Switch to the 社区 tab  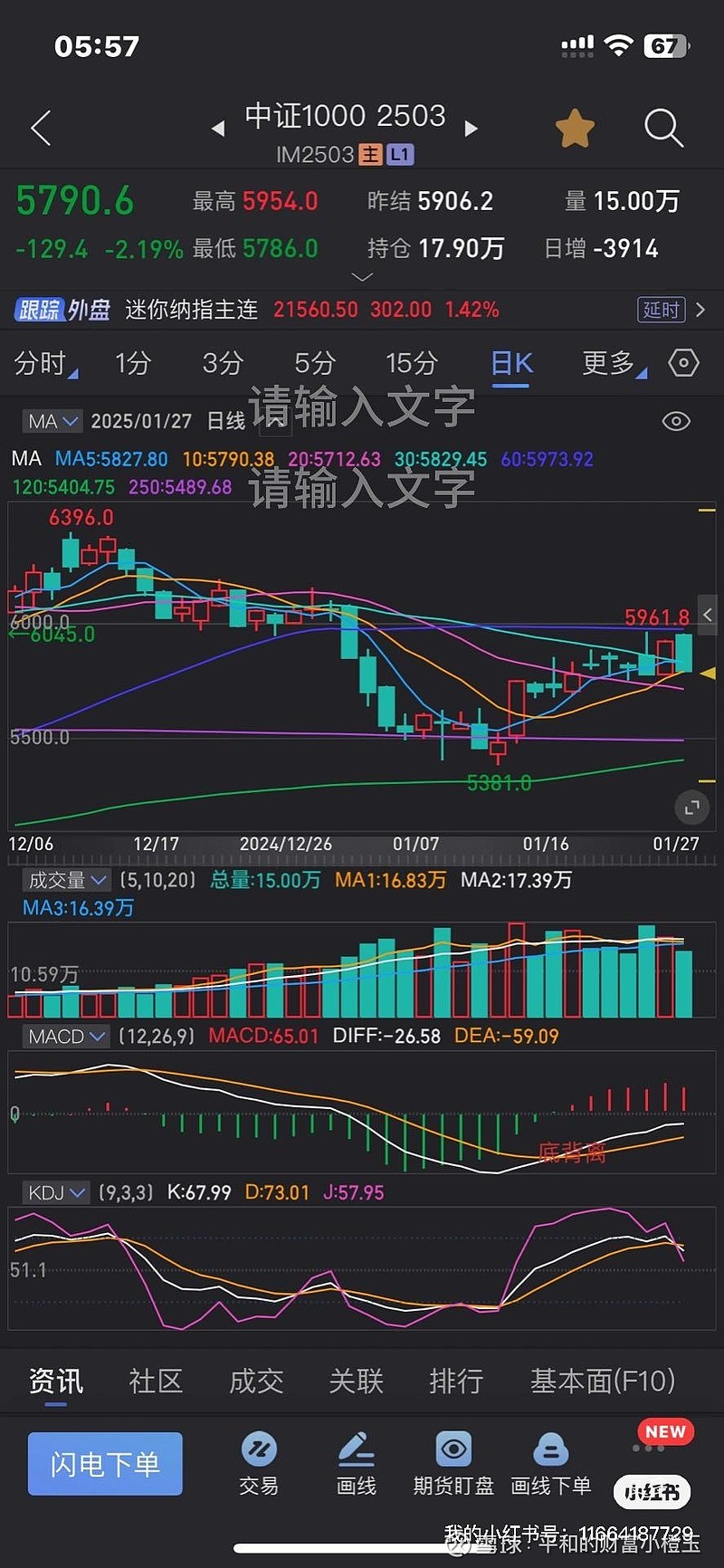point(156,1381)
